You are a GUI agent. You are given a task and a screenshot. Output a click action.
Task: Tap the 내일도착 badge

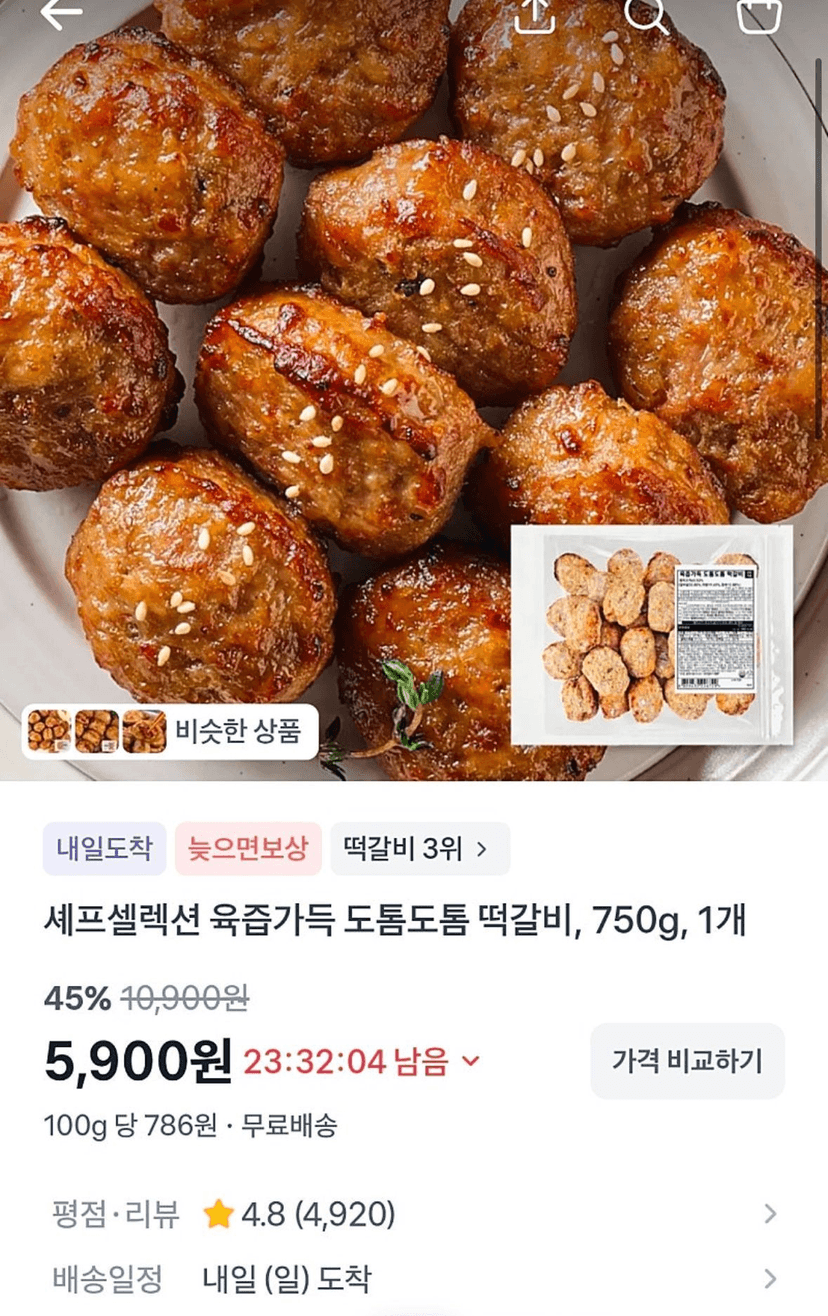(x=104, y=849)
